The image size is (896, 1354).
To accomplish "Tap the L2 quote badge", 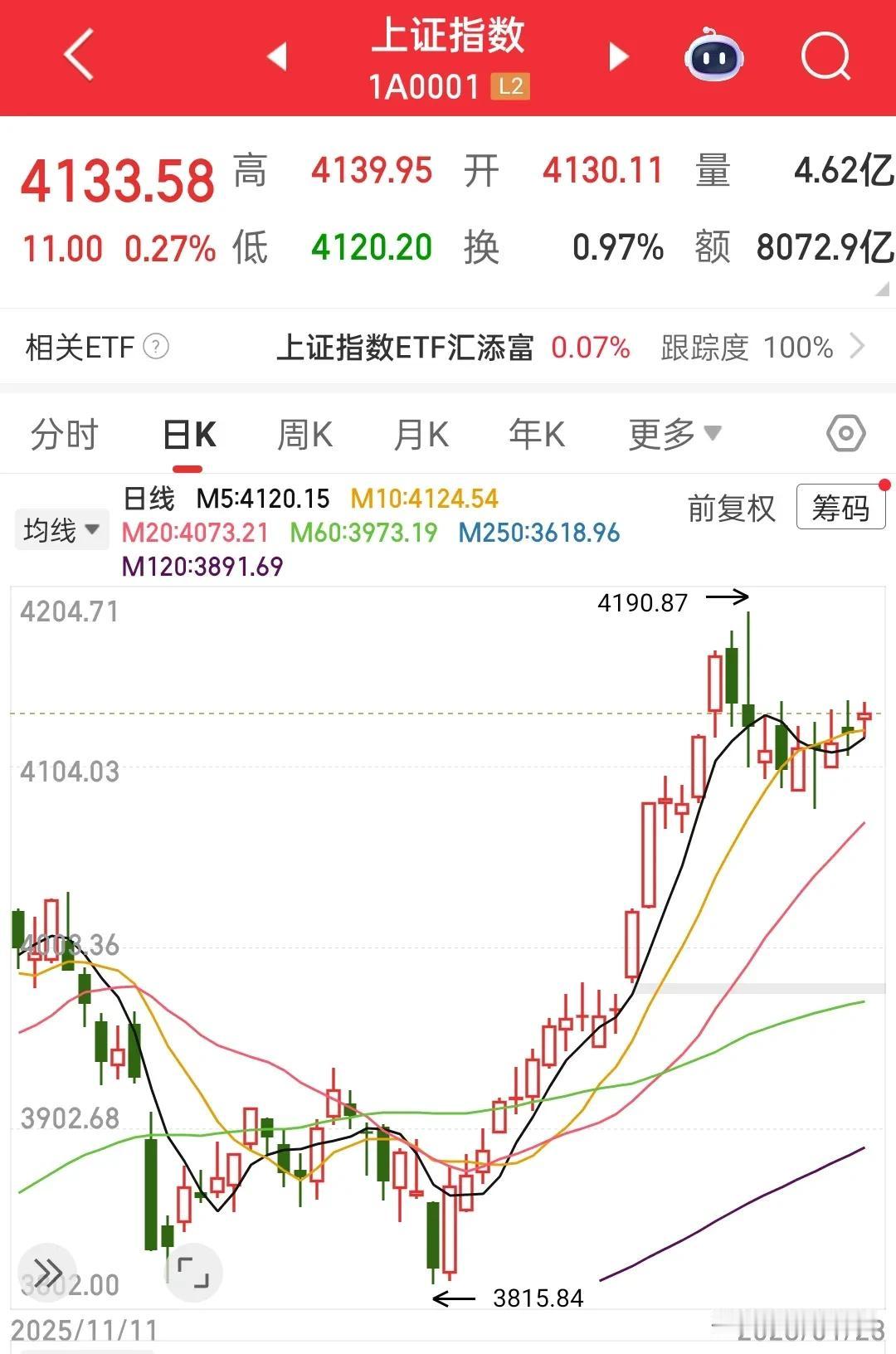I will pos(512,85).
